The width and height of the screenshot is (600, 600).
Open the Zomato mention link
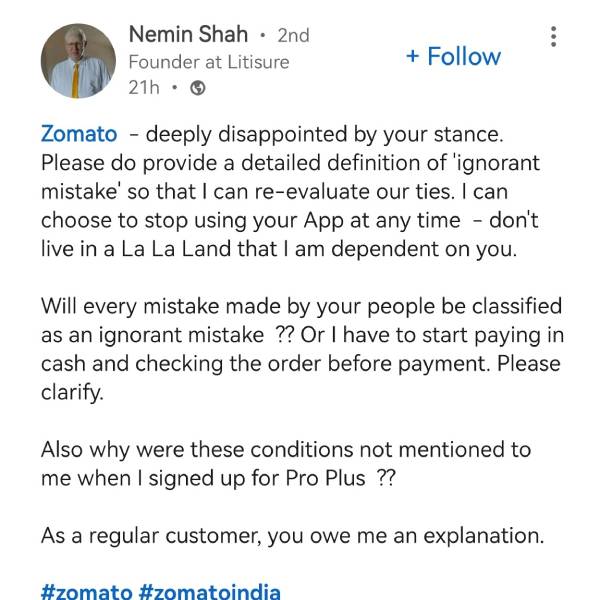(x=79, y=134)
